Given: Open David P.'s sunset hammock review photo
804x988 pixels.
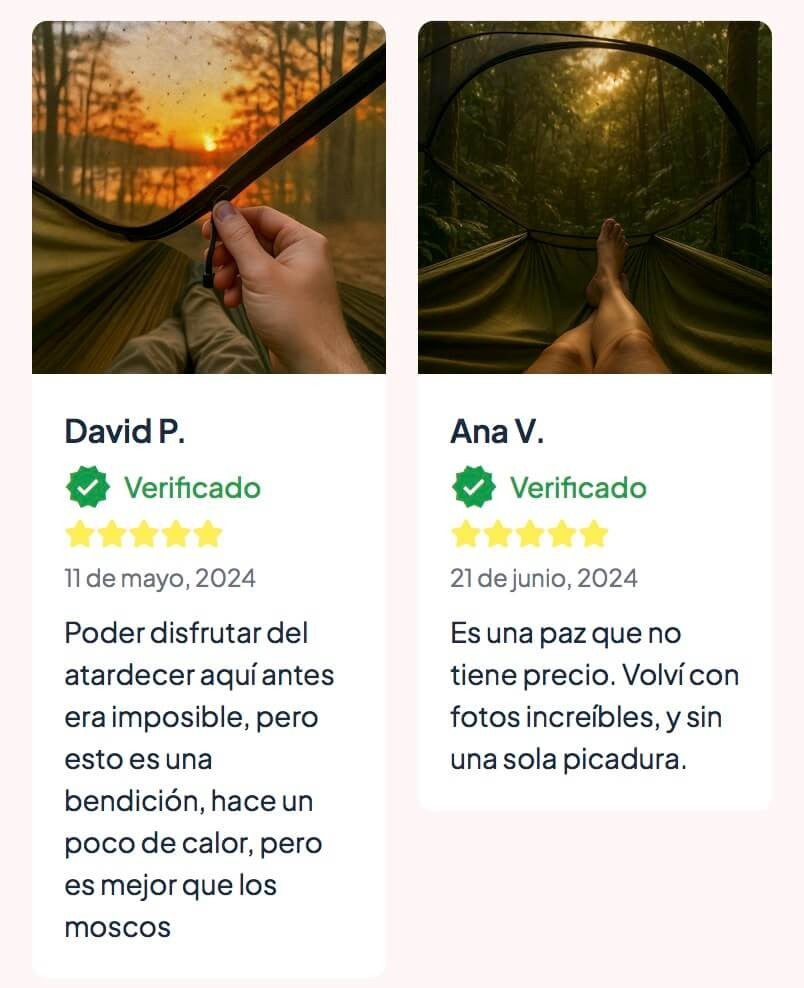Looking at the screenshot, I should (x=209, y=197).
